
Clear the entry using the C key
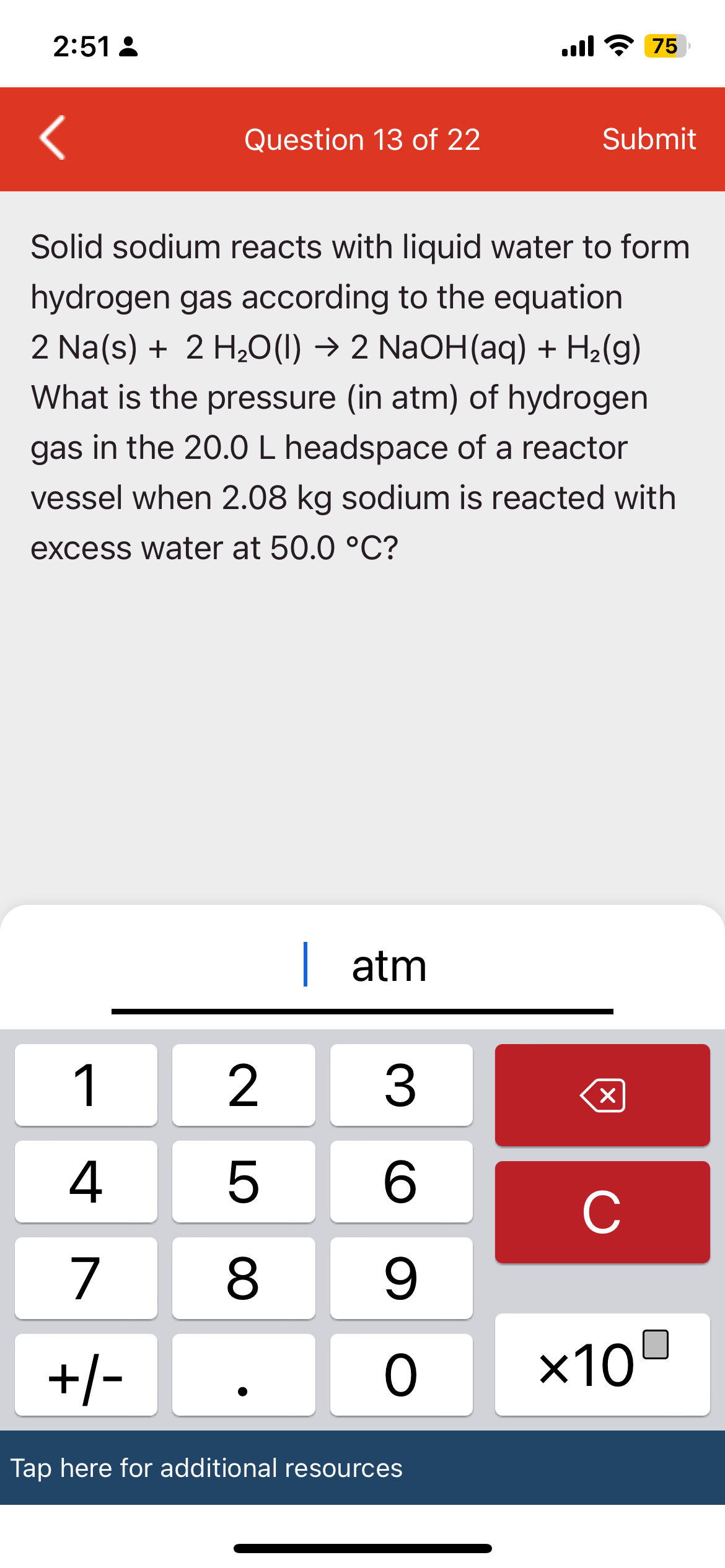(x=602, y=1209)
